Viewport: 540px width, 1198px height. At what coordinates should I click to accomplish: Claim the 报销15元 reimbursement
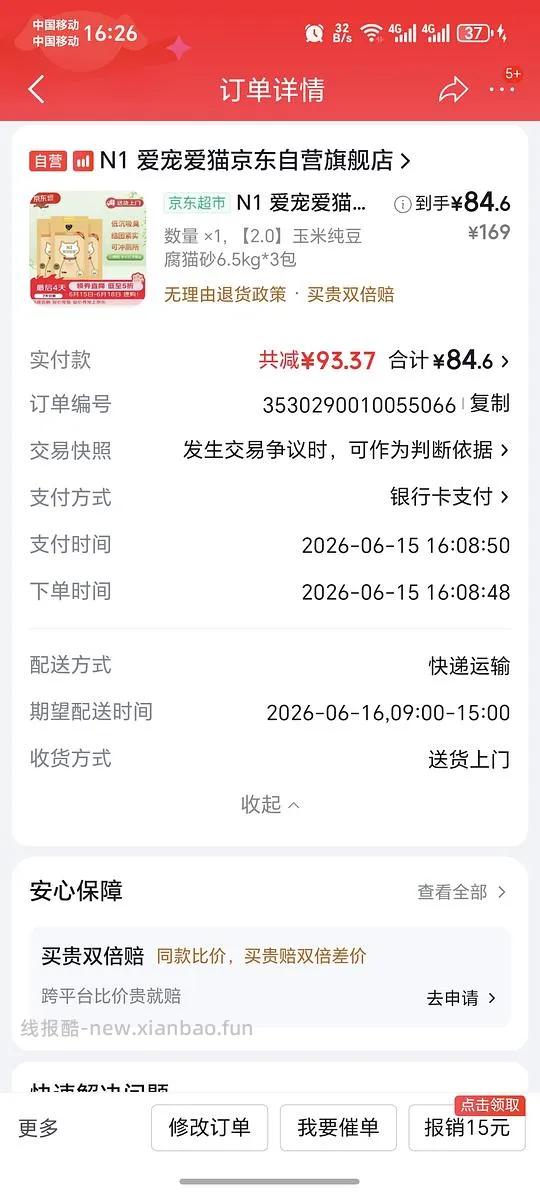(467, 1125)
